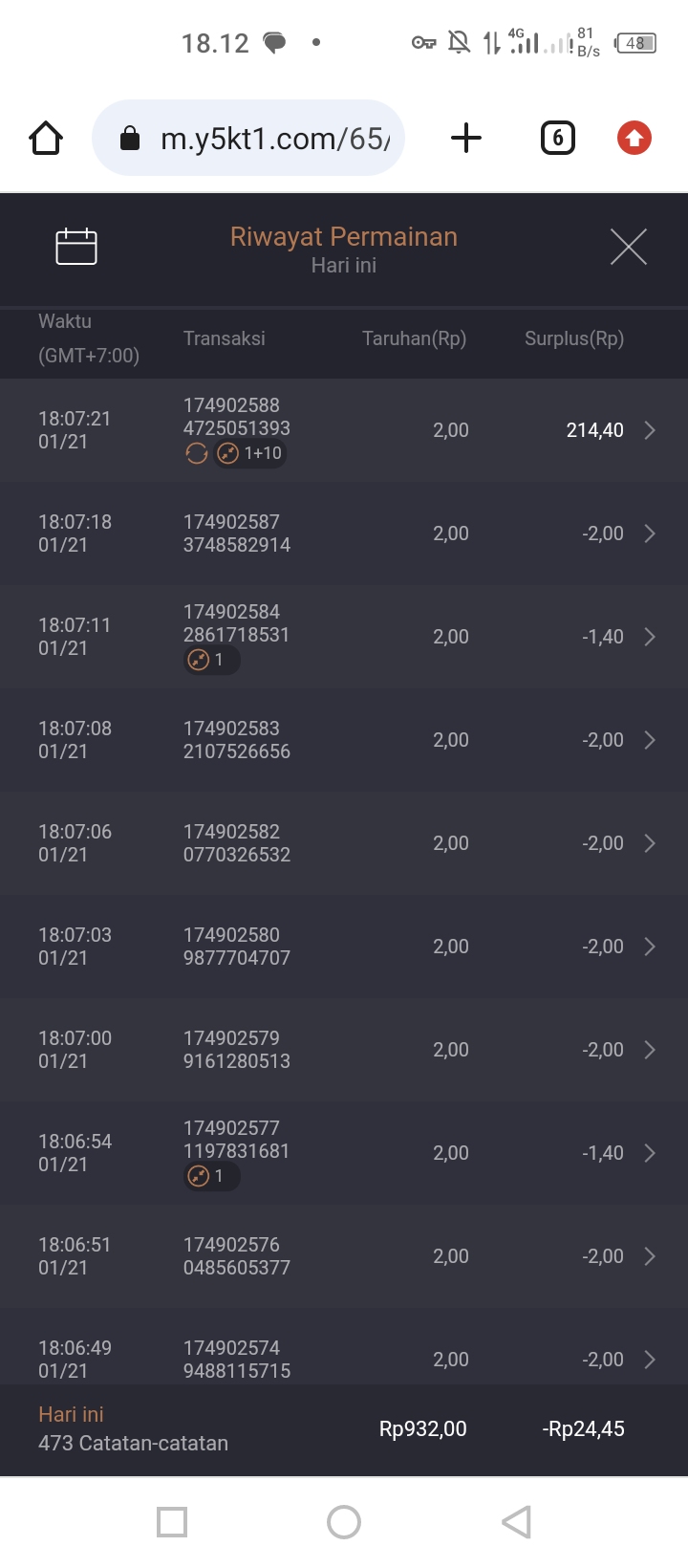Close the Riwayat Permainan panel
688x1568 pixels.
[628, 247]
